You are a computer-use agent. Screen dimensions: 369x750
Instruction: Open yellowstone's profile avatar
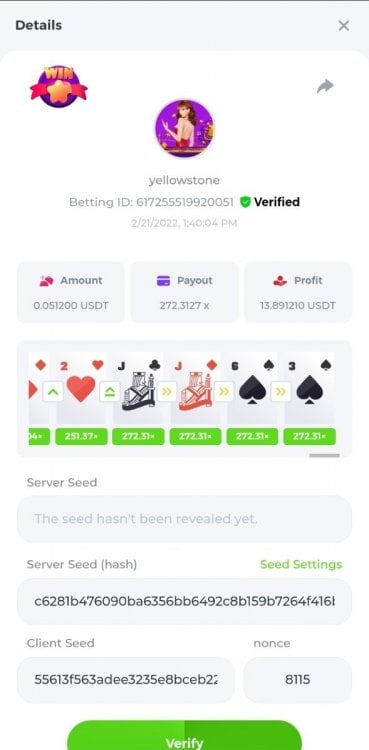(184, 129)
